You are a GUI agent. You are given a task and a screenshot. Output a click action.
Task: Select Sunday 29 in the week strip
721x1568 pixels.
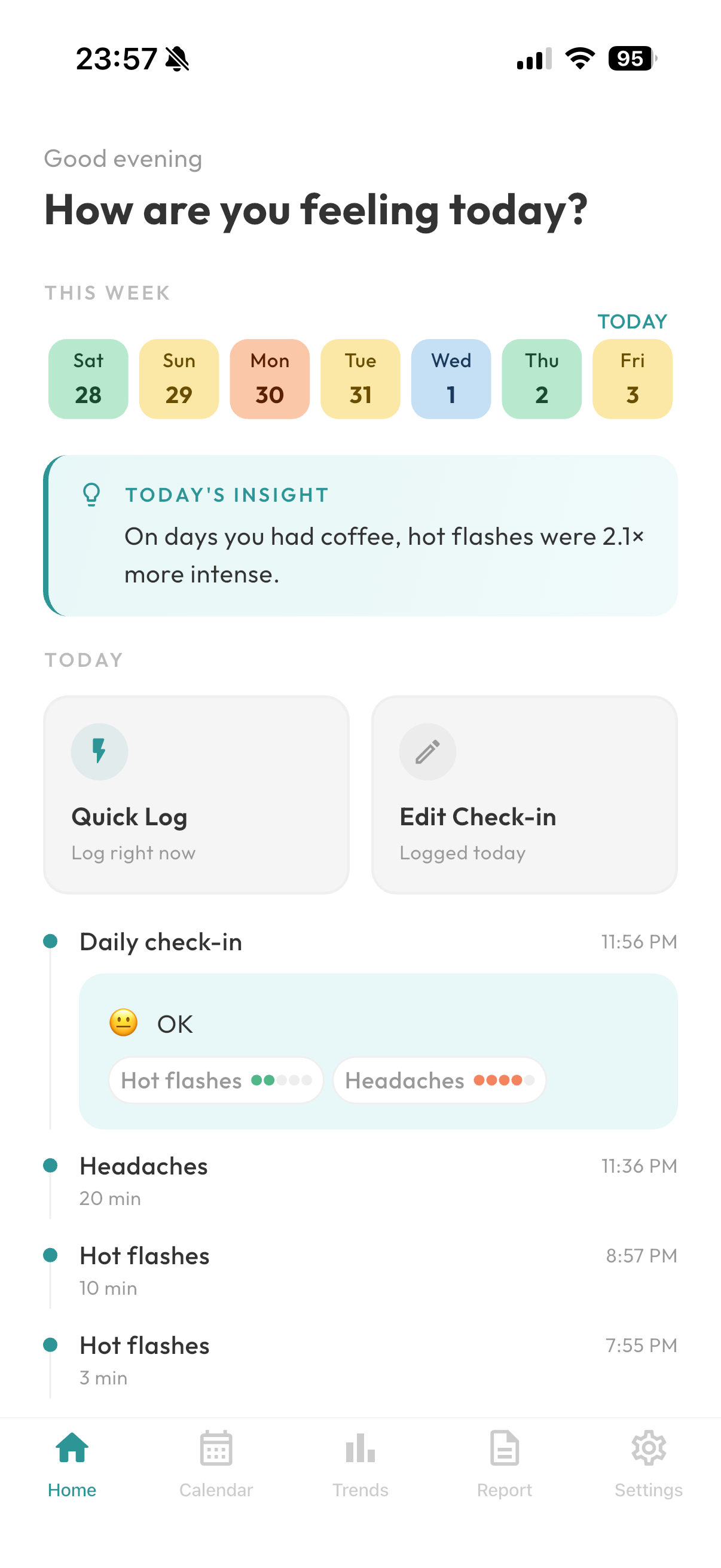pos(179,379)
